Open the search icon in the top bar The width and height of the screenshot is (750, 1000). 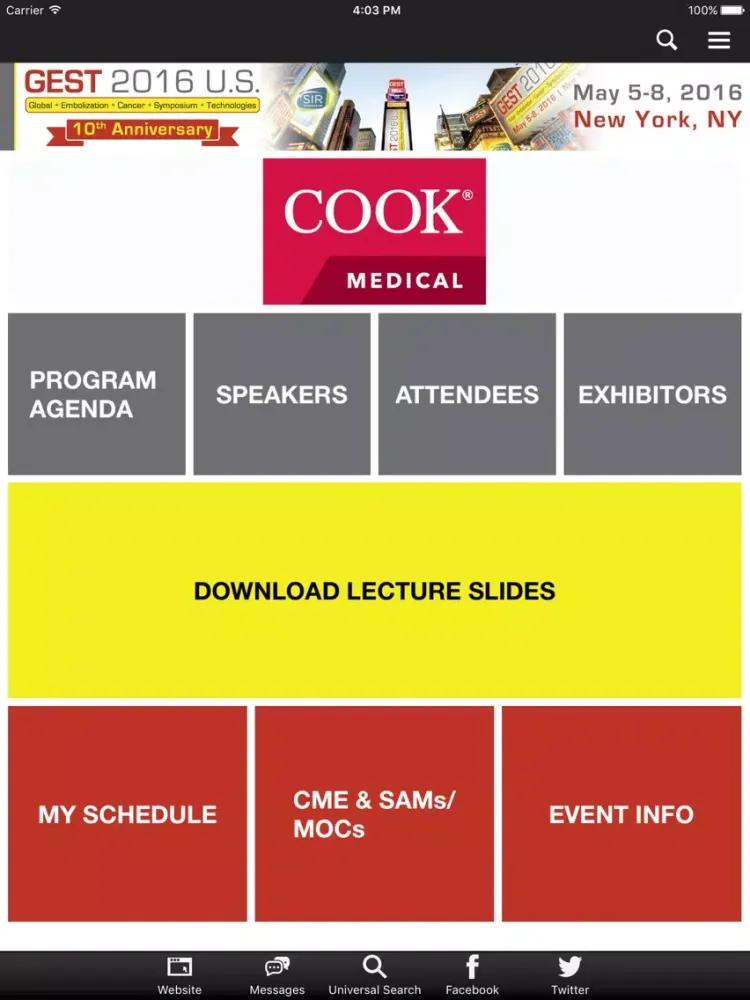pyautogui.click(x=666, y=40)
